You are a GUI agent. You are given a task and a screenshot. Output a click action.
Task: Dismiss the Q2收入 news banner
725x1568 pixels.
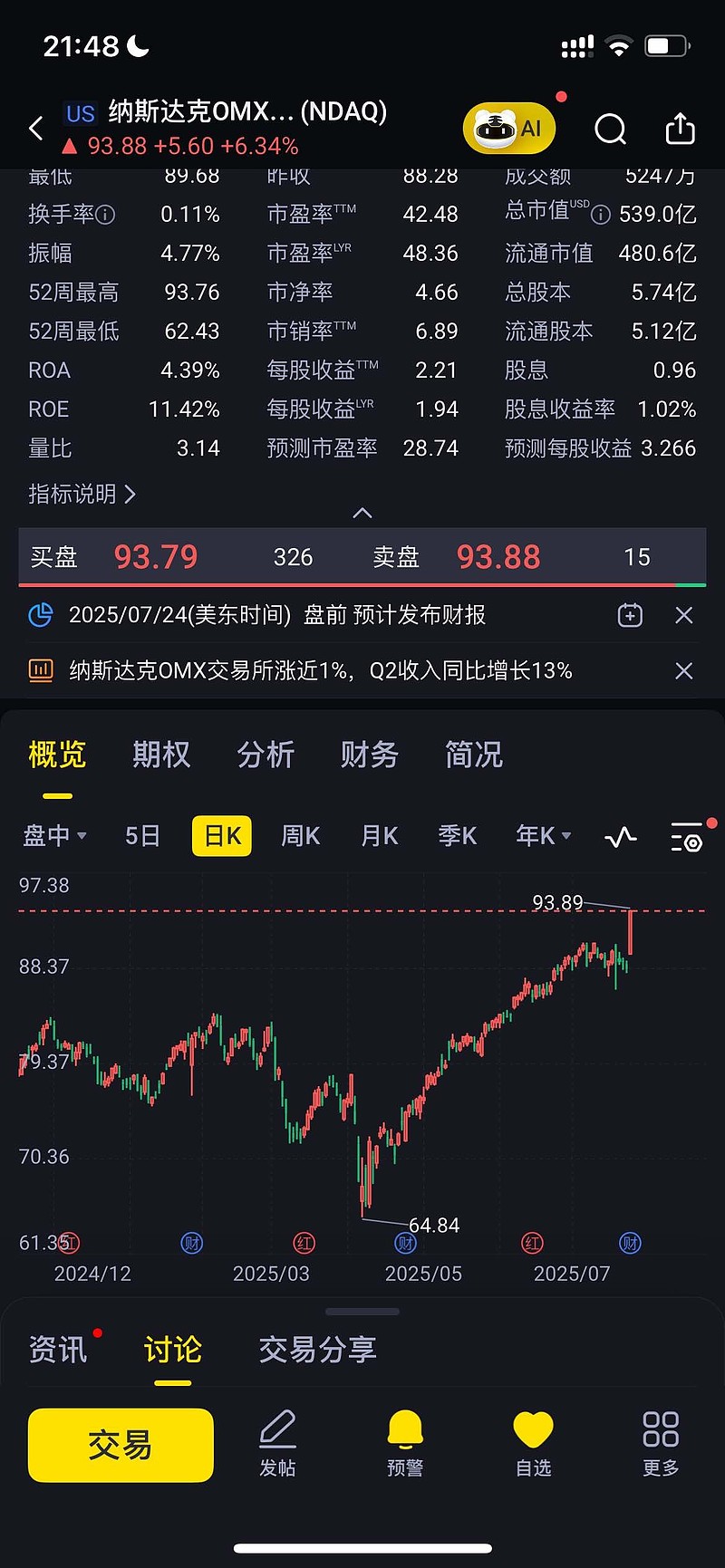684,671
